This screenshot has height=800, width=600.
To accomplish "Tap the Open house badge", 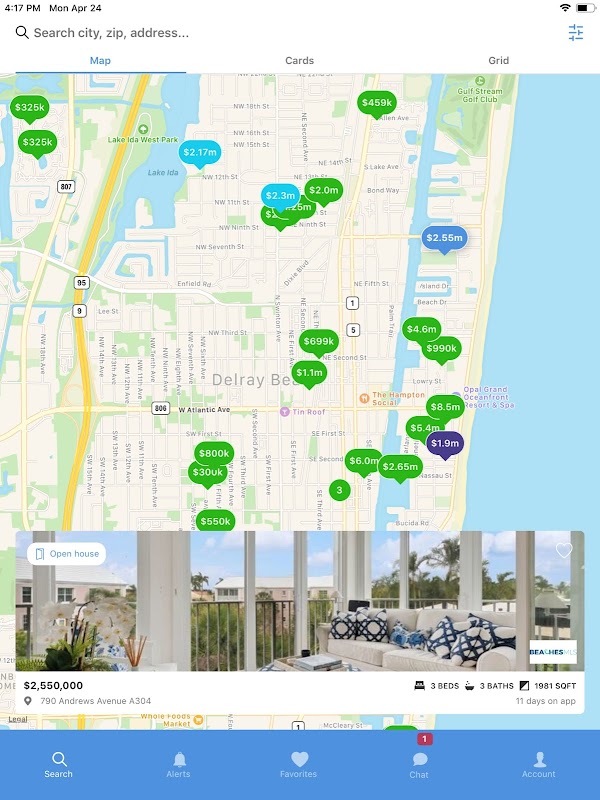I will click(67, 554).
